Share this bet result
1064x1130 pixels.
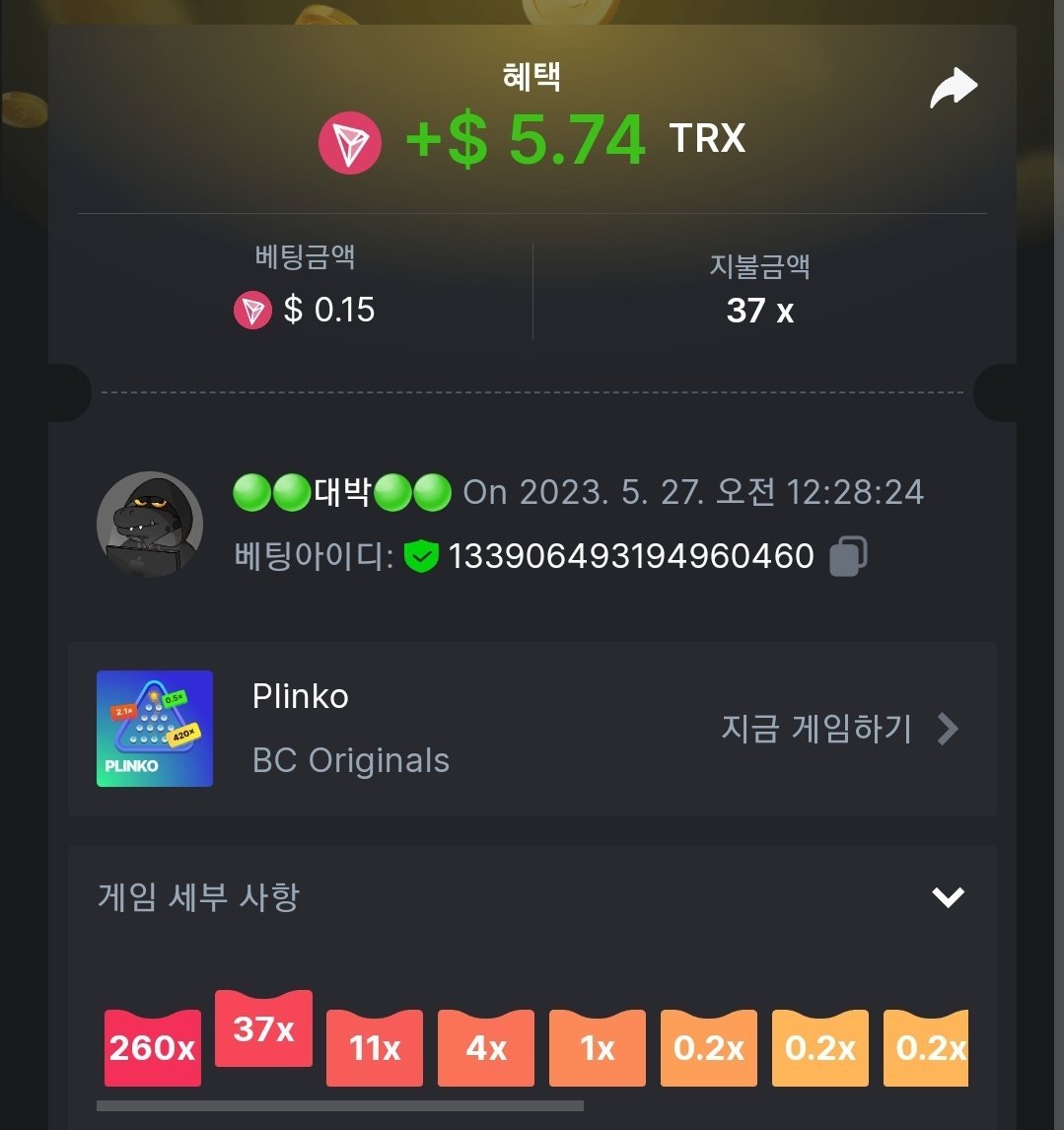(x=954, y=90)
